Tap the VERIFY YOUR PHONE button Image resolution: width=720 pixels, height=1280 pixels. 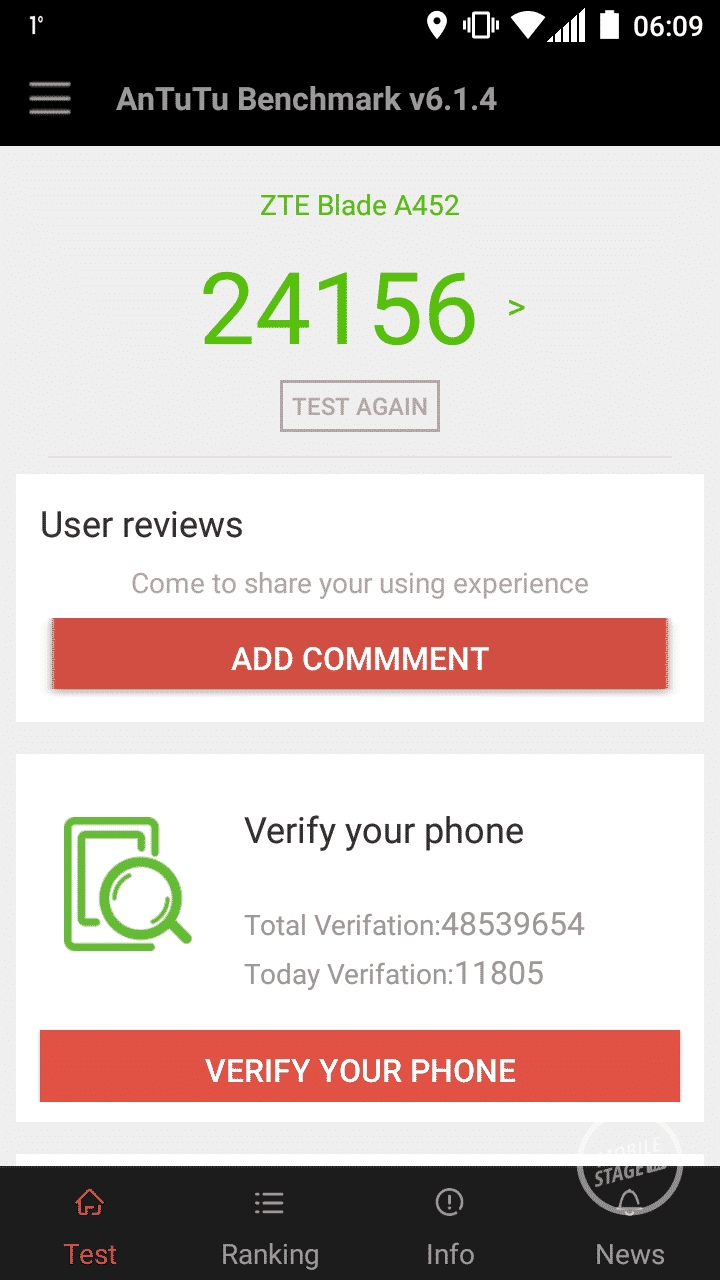pos(360,1069)
